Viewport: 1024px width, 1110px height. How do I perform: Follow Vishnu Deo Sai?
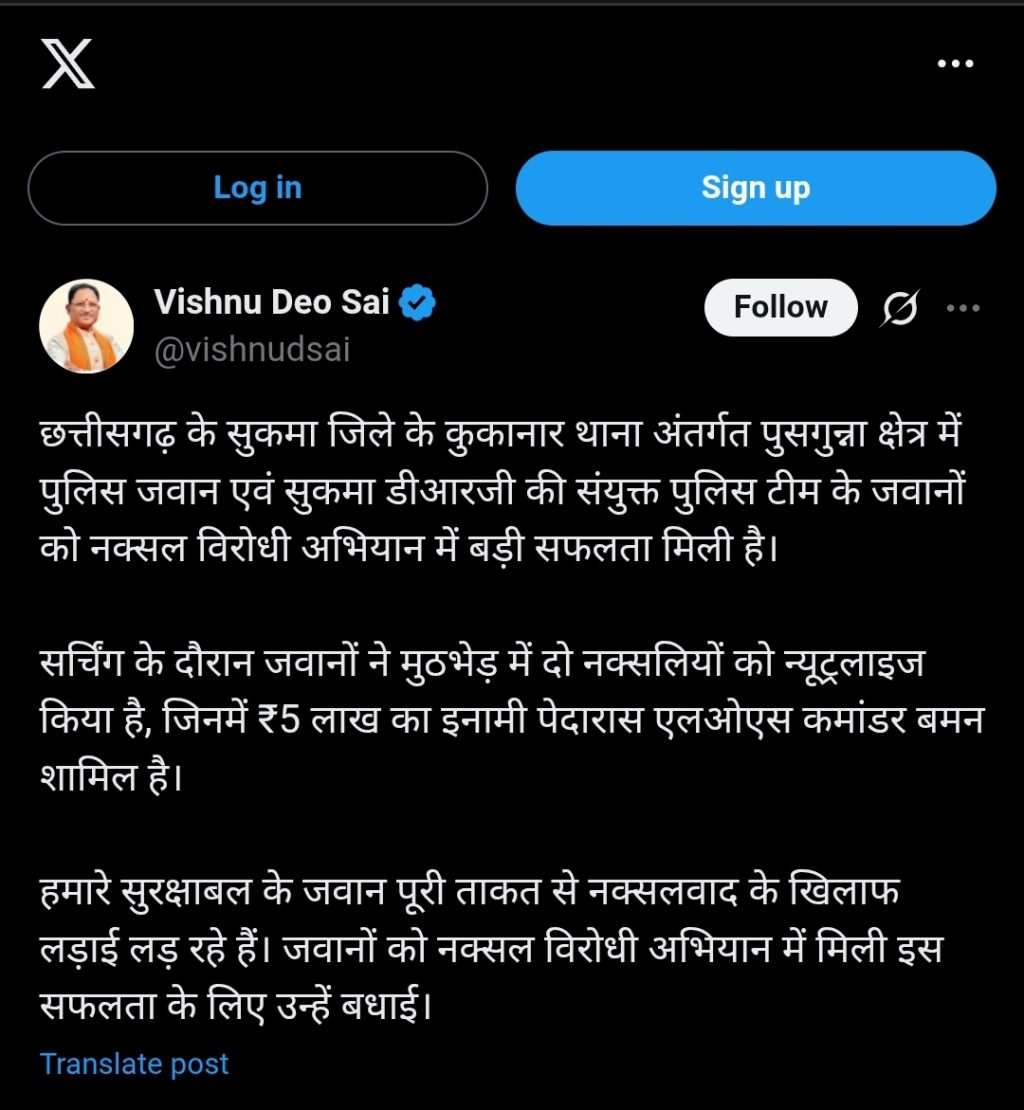[780, 307]
